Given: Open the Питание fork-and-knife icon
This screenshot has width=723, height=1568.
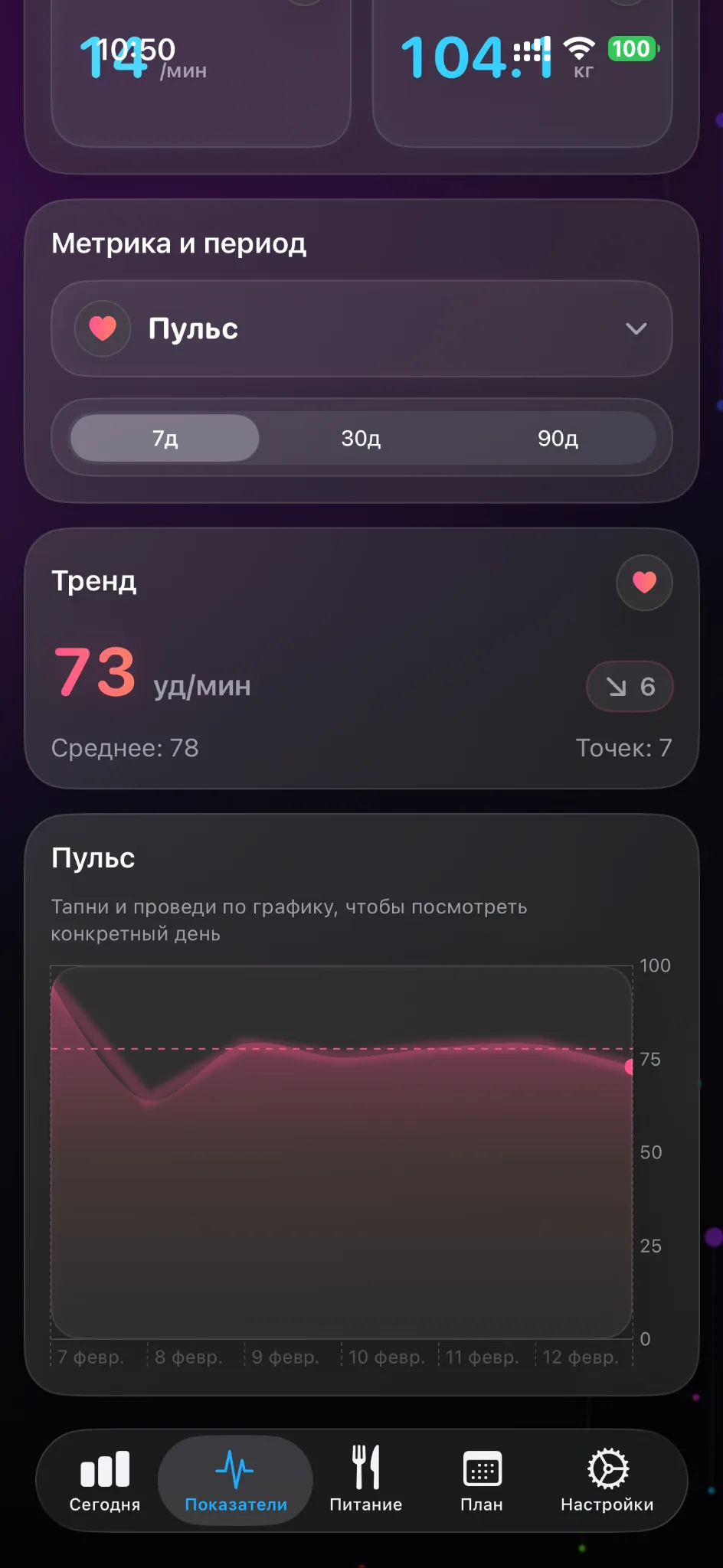Looking at the screenshot, I should click(366, 1468).
